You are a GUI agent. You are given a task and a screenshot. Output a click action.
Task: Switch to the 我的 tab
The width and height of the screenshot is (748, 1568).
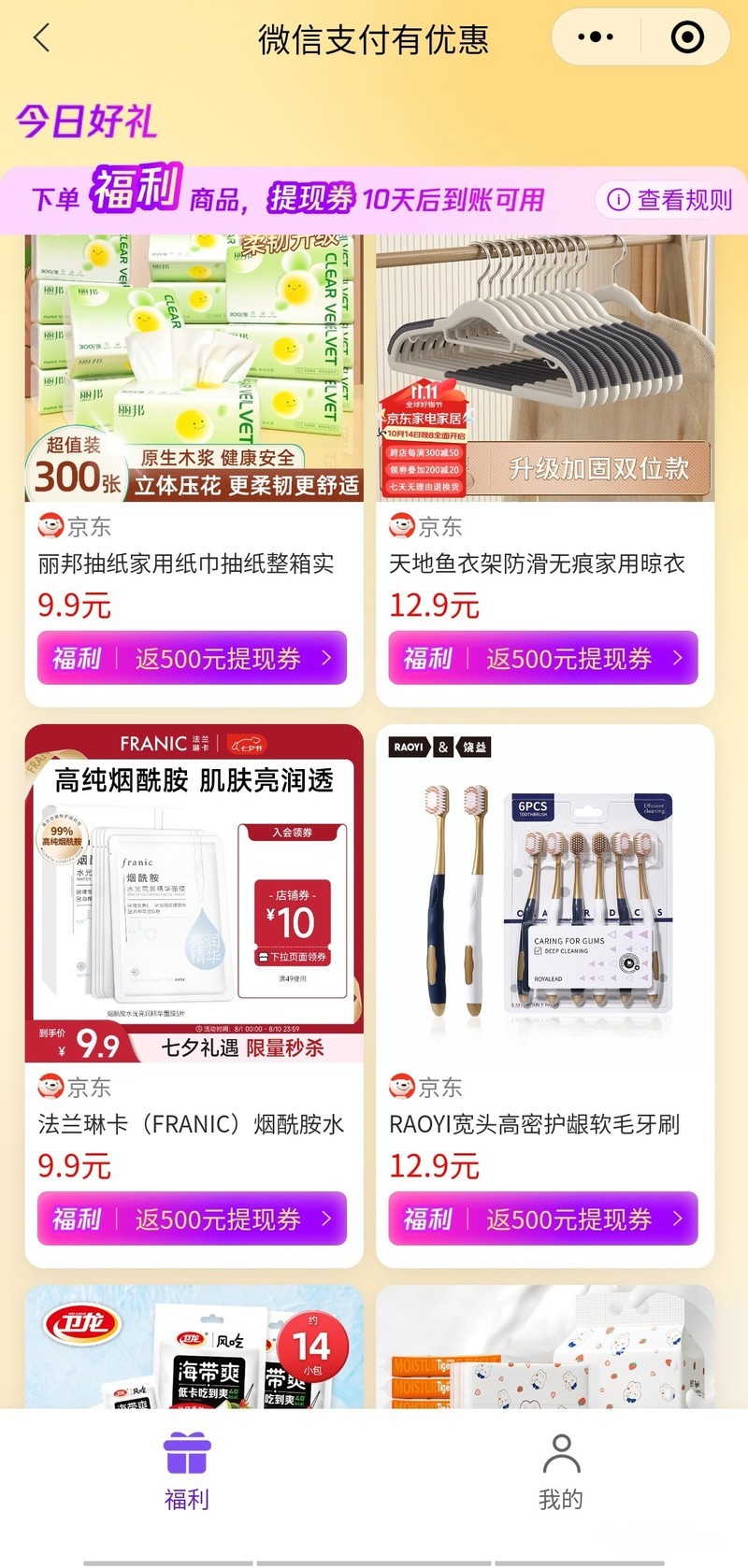pyautogui.click(x=561, y=1472)
